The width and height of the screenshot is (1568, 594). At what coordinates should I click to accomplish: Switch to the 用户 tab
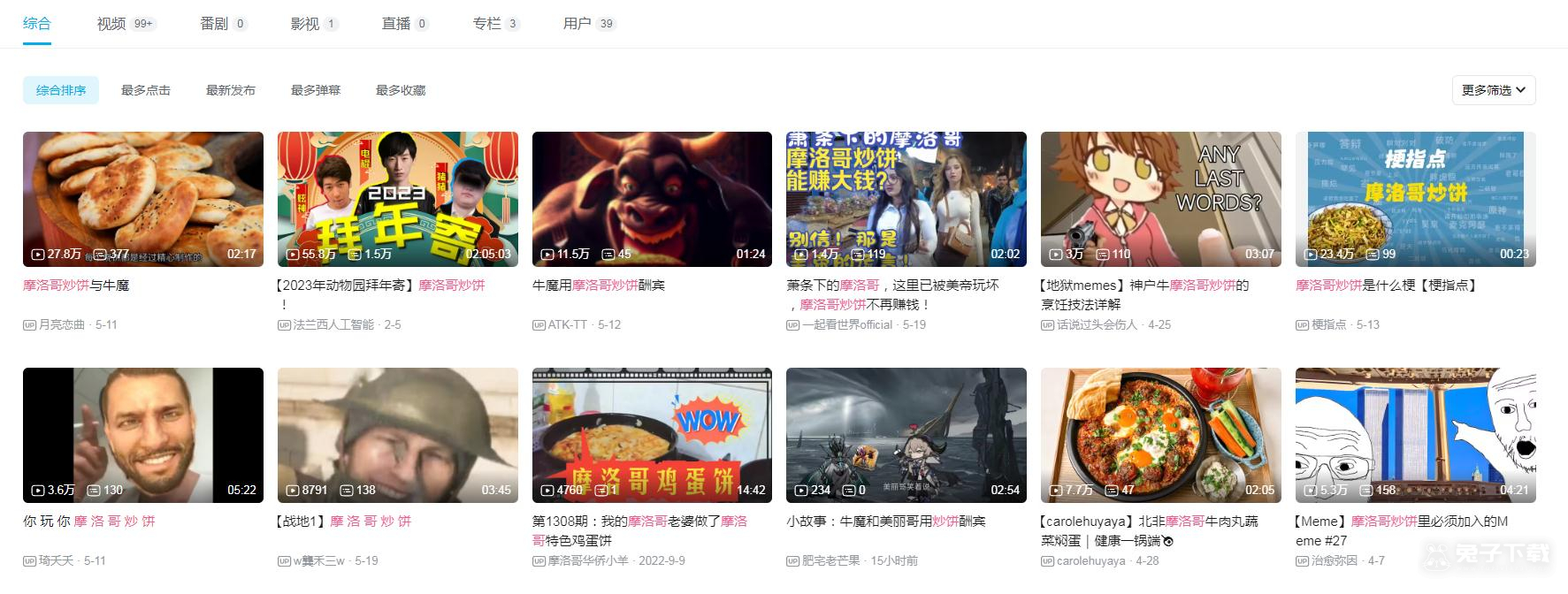[577, 24]
